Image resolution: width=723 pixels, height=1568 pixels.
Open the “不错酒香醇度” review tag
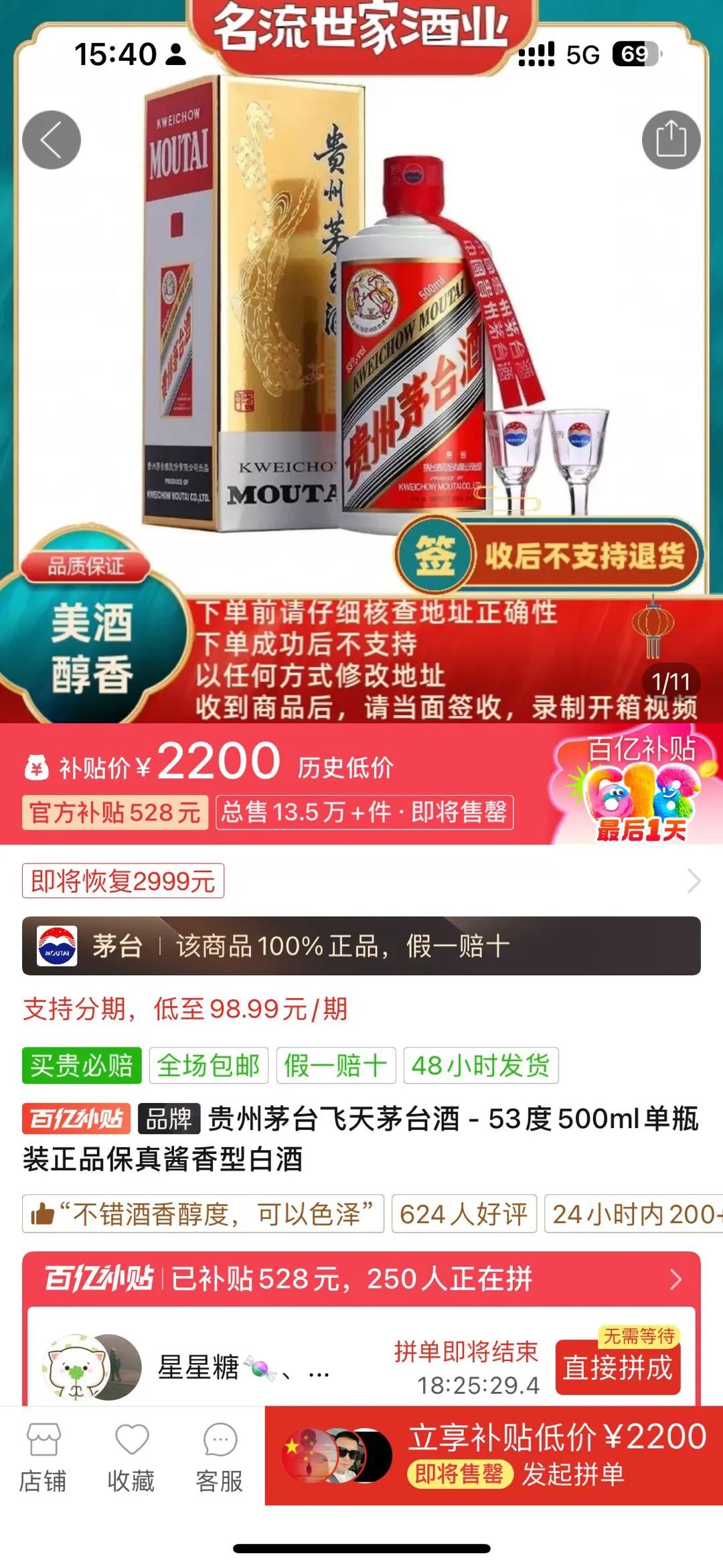(x=204, y=1213)
